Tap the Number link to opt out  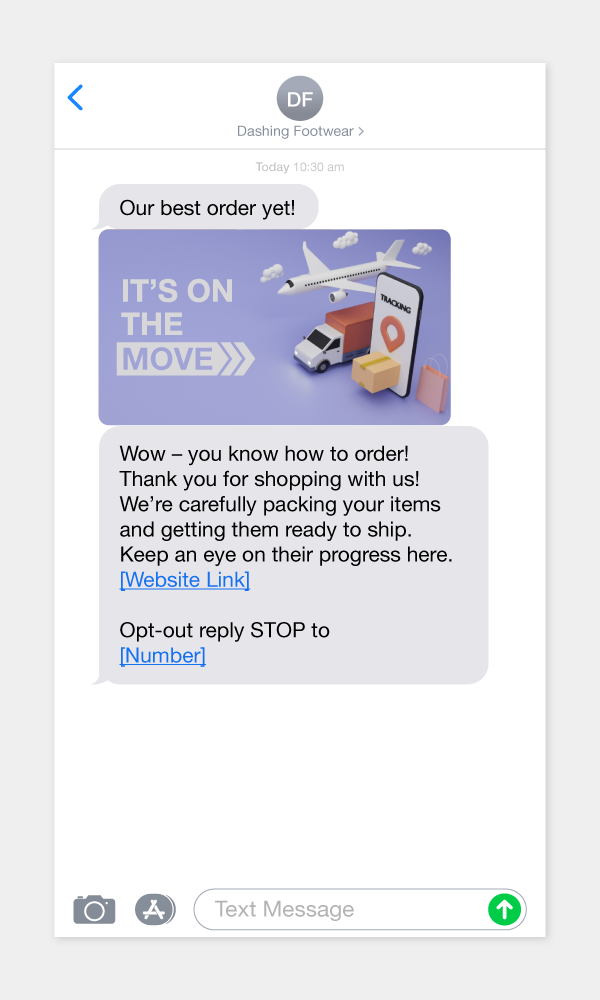click(x=162, y=656)
